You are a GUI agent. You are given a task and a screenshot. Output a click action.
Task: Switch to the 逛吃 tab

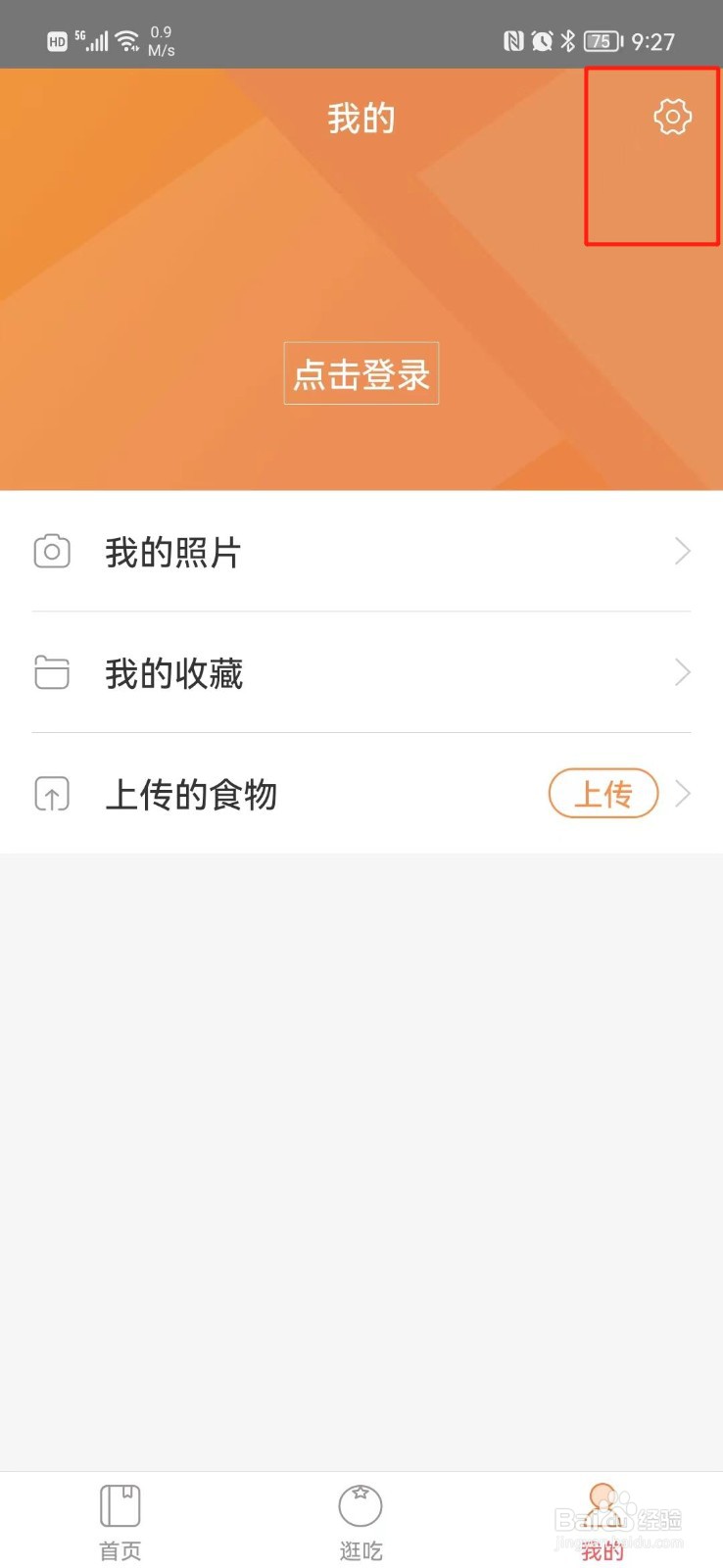(361, 1522)
